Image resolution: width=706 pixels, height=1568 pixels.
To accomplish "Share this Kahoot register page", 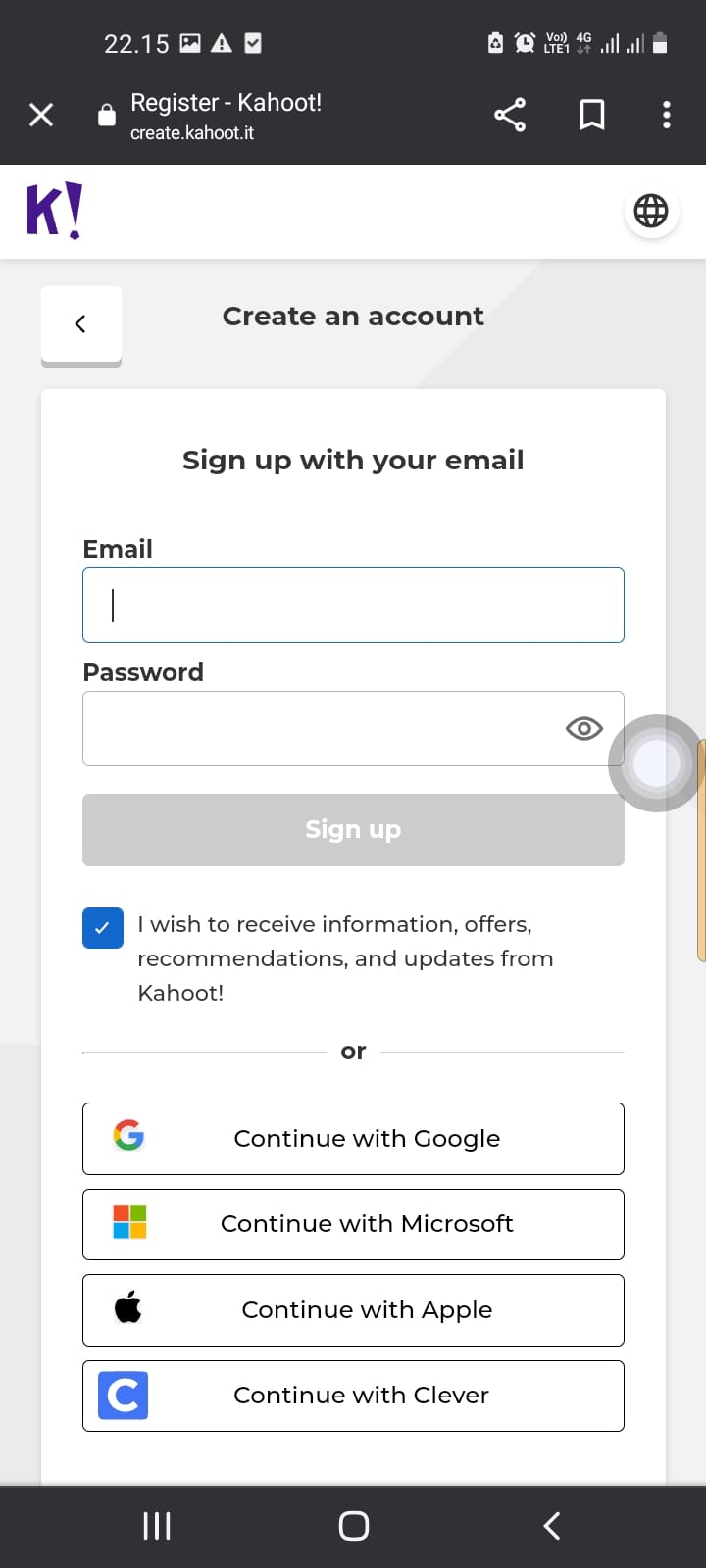I will (510, 115).
